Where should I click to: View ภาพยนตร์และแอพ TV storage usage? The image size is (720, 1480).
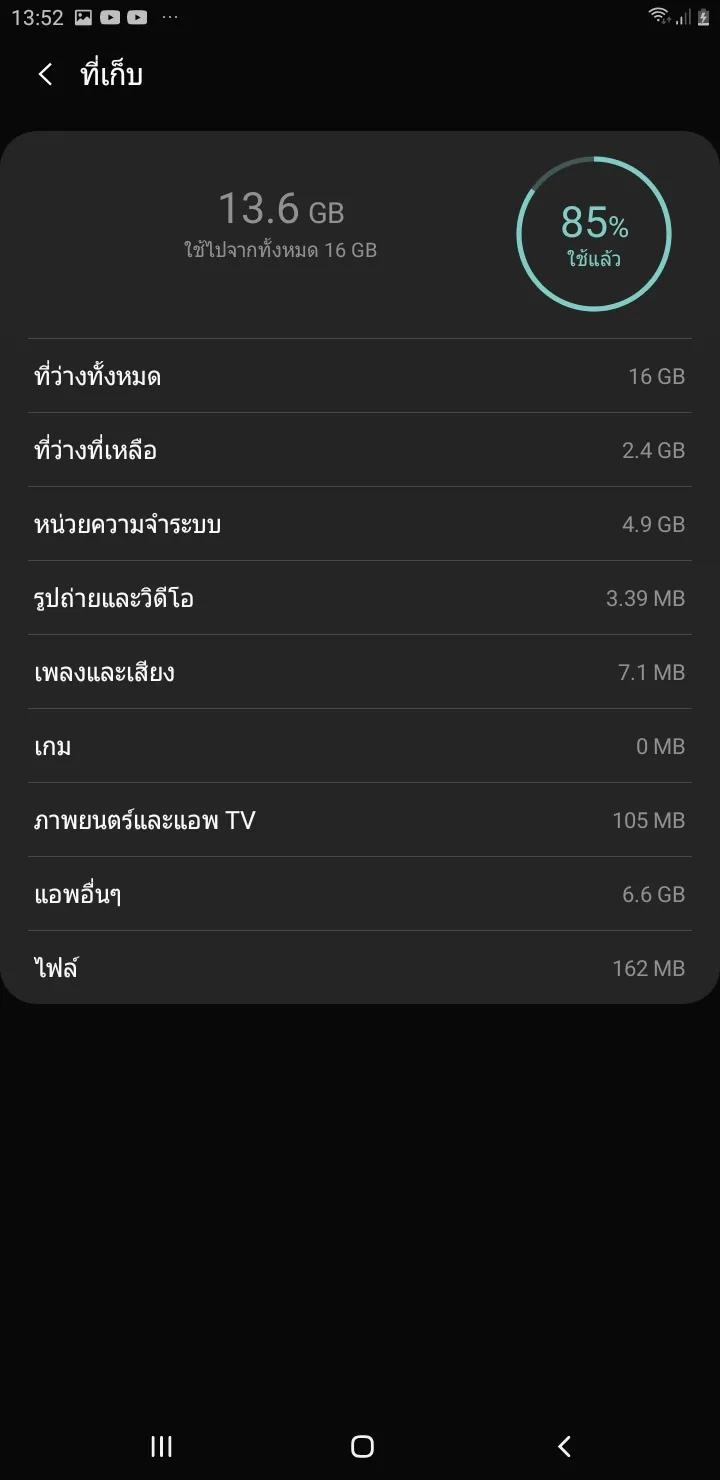point(360,820)
